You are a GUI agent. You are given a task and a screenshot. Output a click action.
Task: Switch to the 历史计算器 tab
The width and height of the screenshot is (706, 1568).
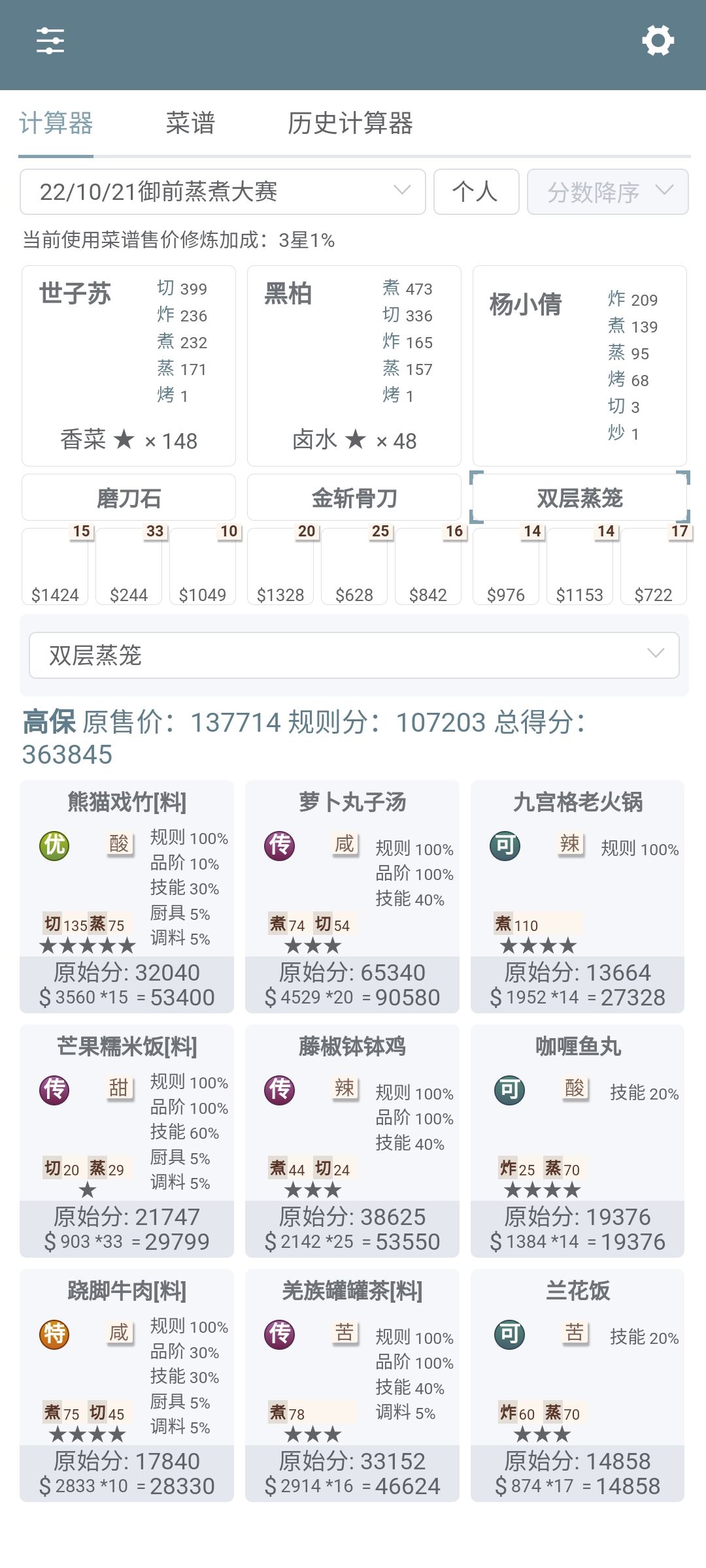pos(350,123)
